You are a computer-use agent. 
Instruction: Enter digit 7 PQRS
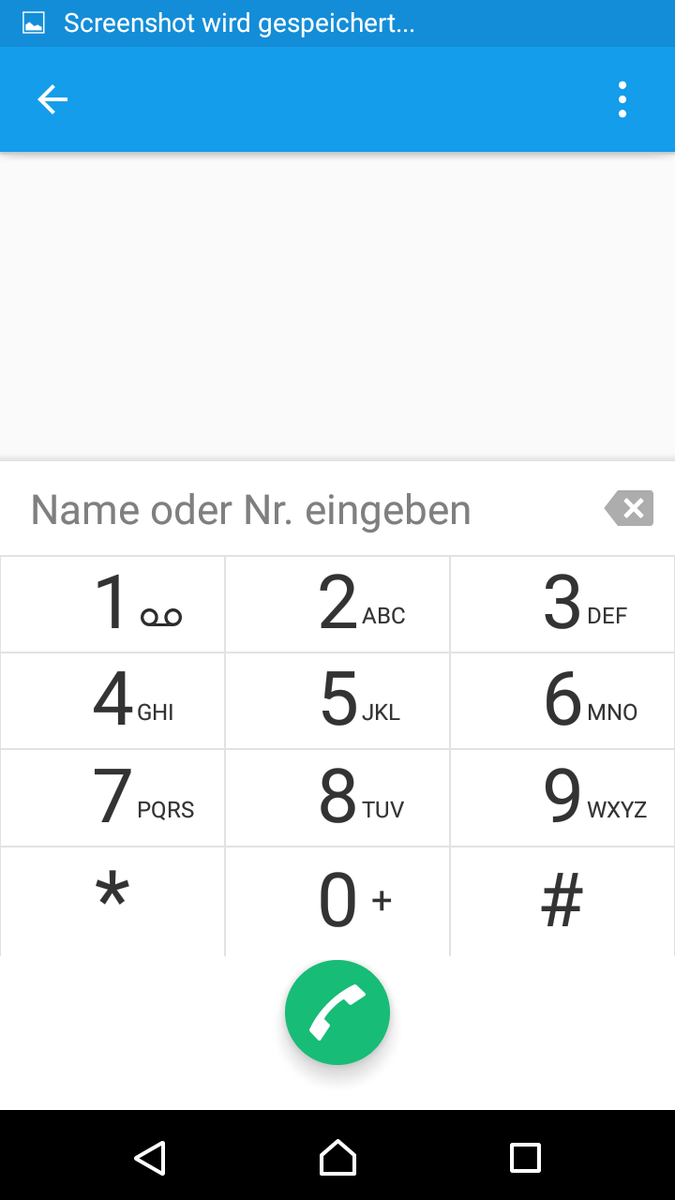113,797
